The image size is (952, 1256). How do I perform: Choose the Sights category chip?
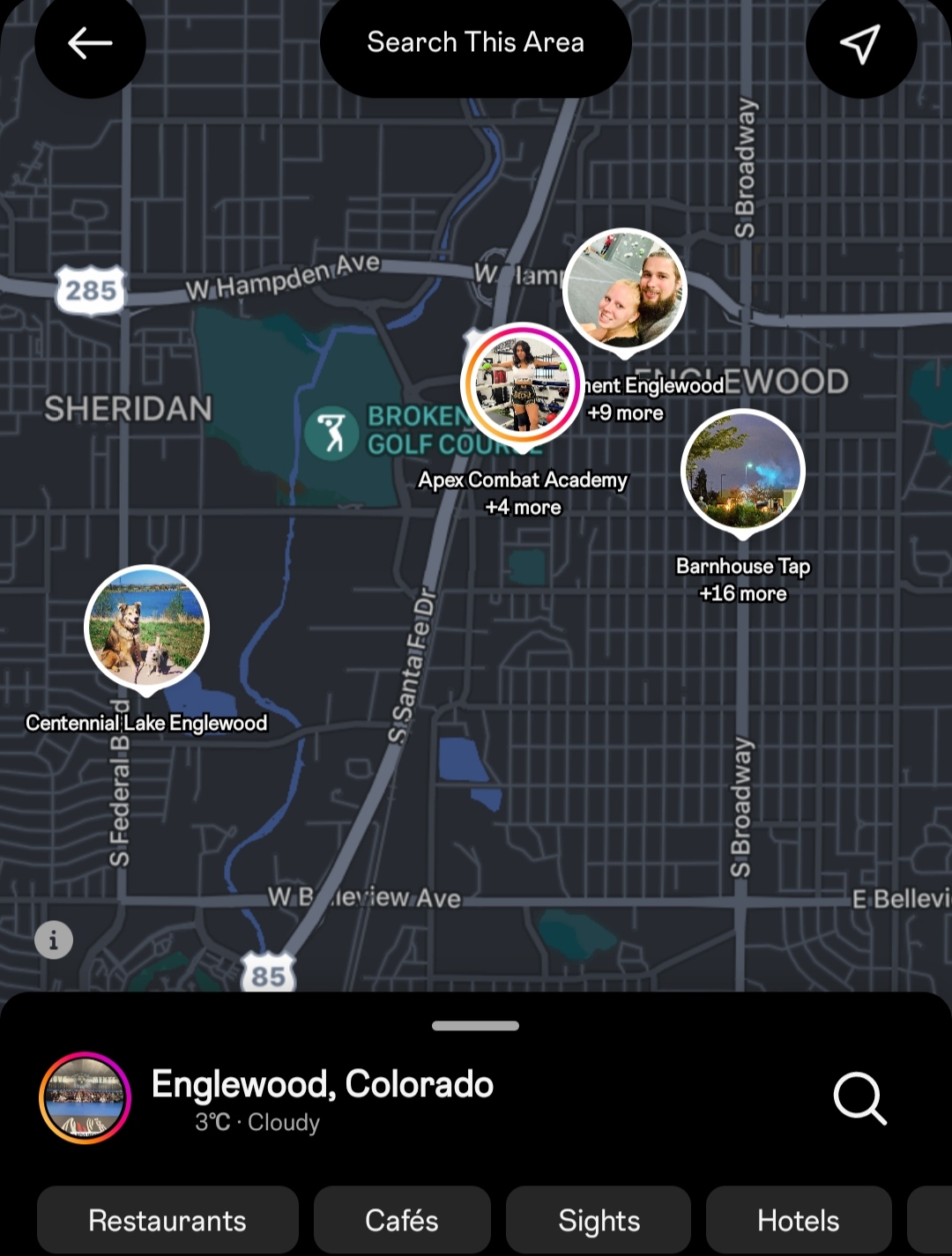(x=599, y=1220)
